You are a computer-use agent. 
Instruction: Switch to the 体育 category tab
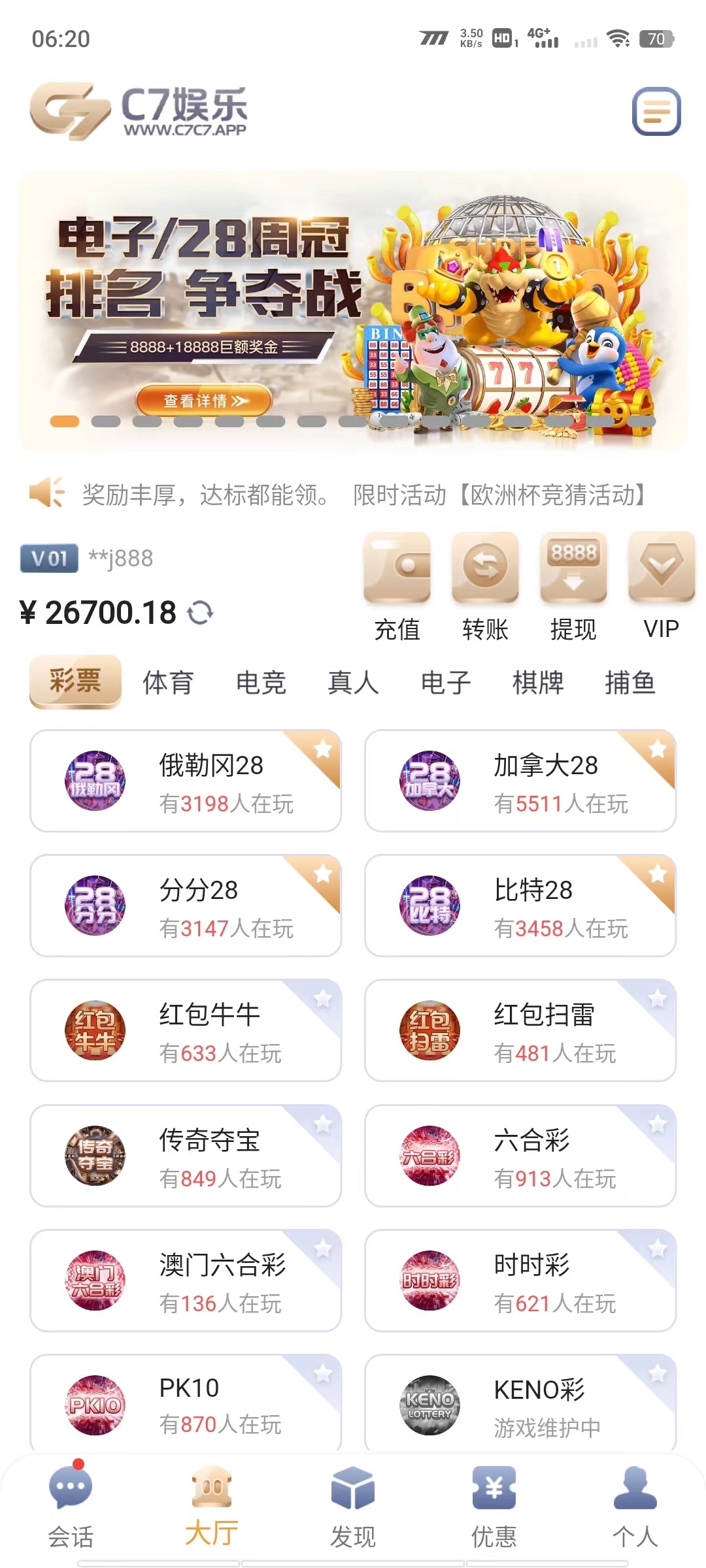pyautogui.click(x=168, y=682)
